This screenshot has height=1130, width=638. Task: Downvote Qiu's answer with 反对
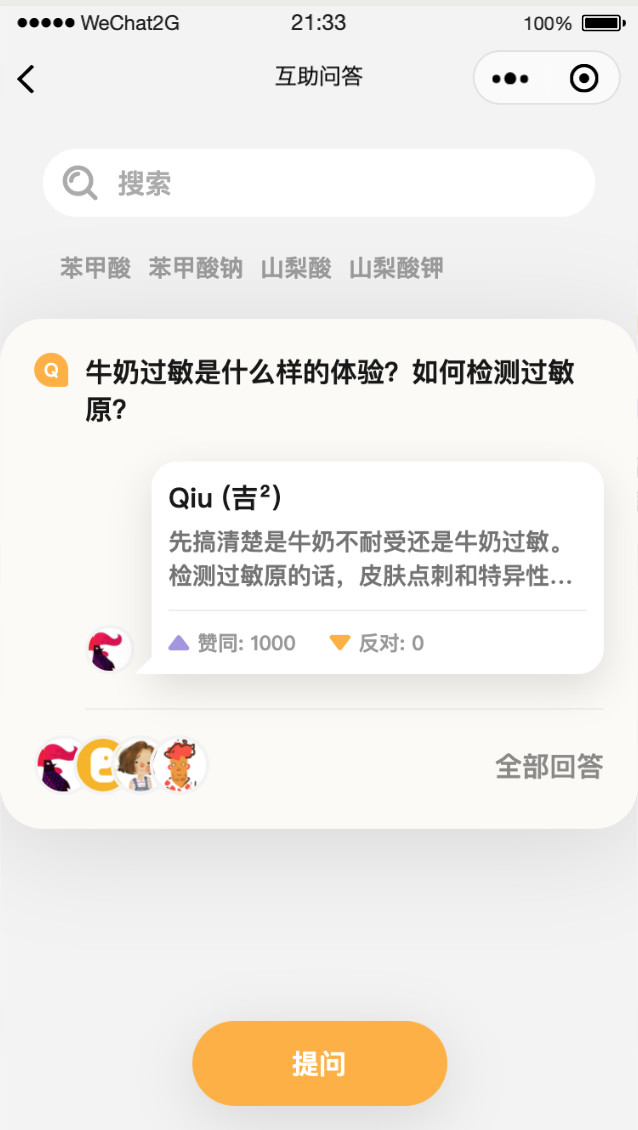point(377,643)
